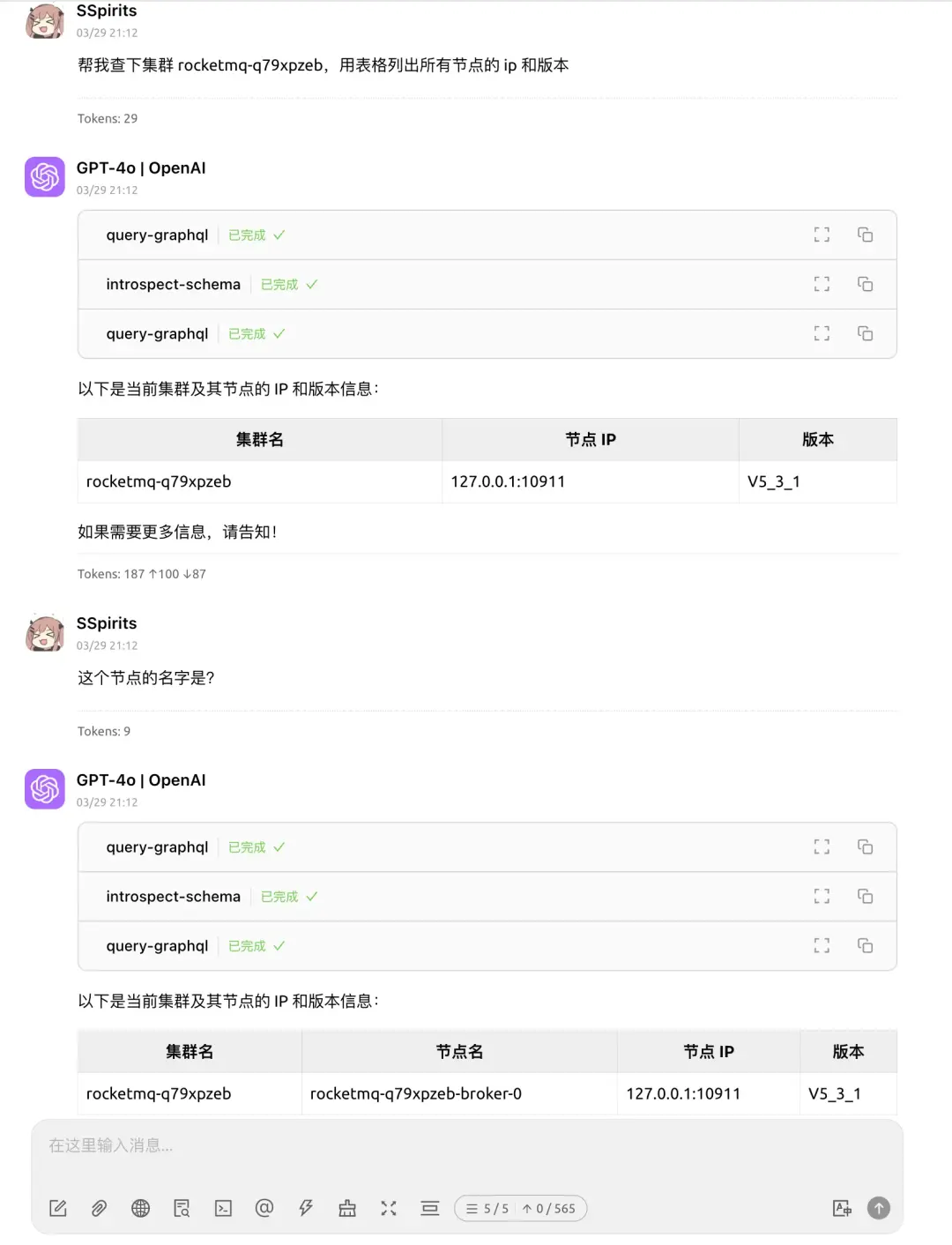This screenshot has width=952, height=1245.
Task: Mention a model with the @ icon
Action: (264, 1208)
